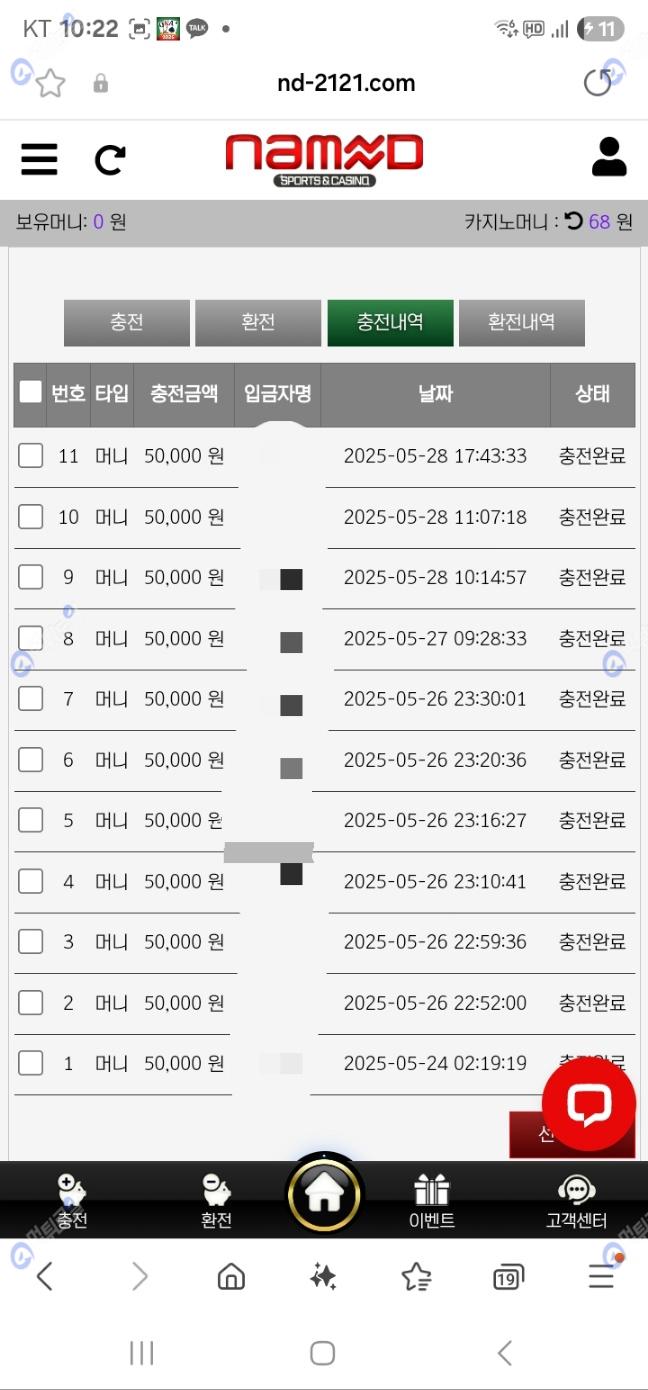Reload the page from the address bar
The height and width of the screenshot is (1390, 648).
pos(597,83)
